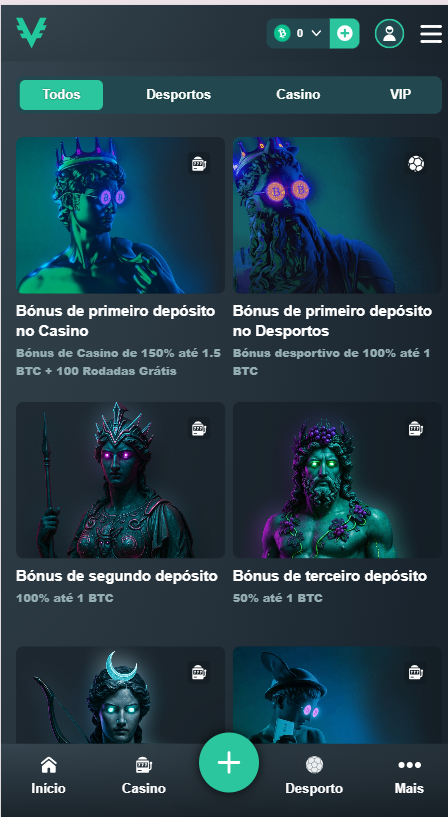
Task: Go to home via the V logo
Action: tap(31, 32)
